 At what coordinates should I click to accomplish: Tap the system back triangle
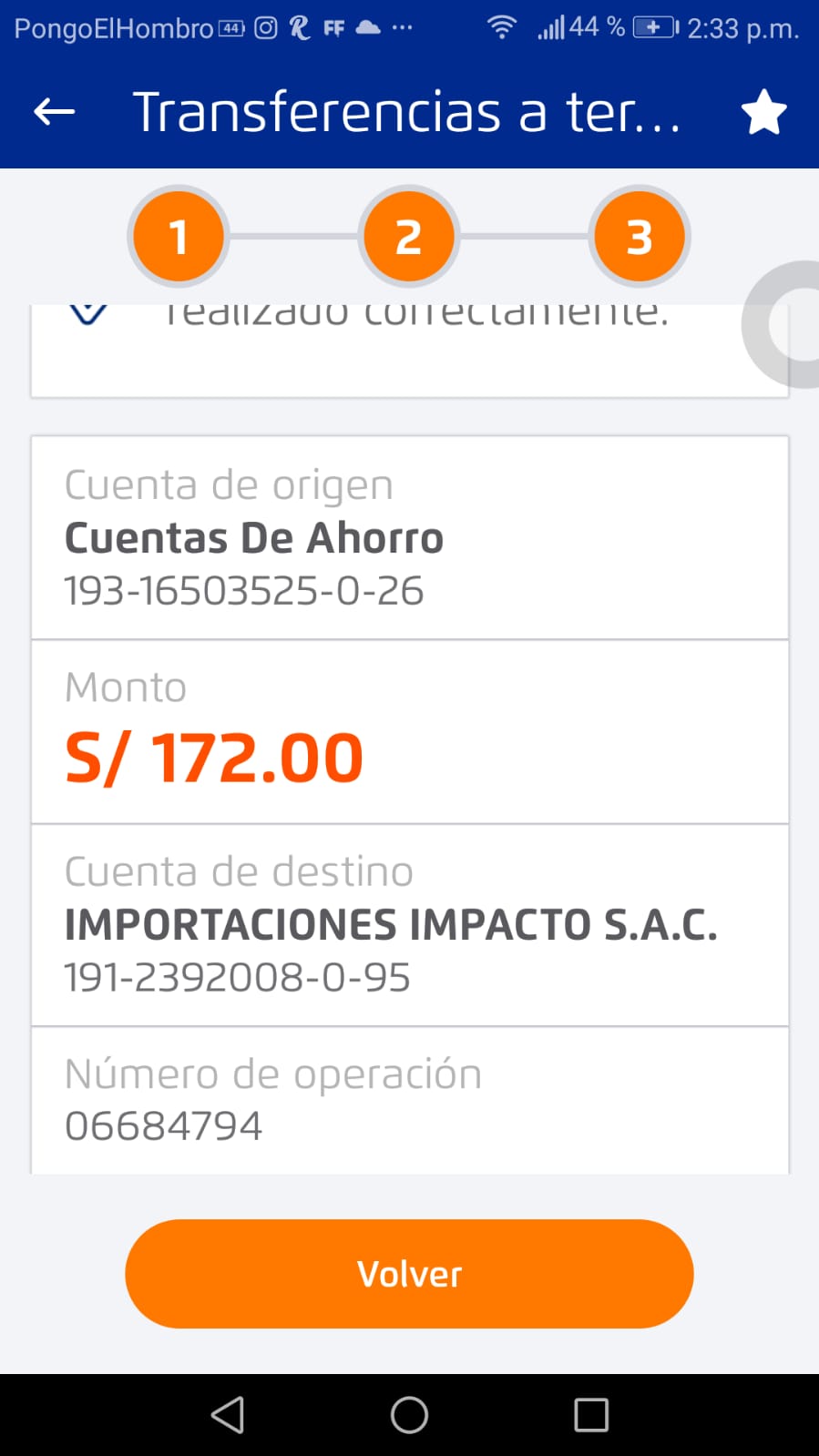coord(228,1415)
